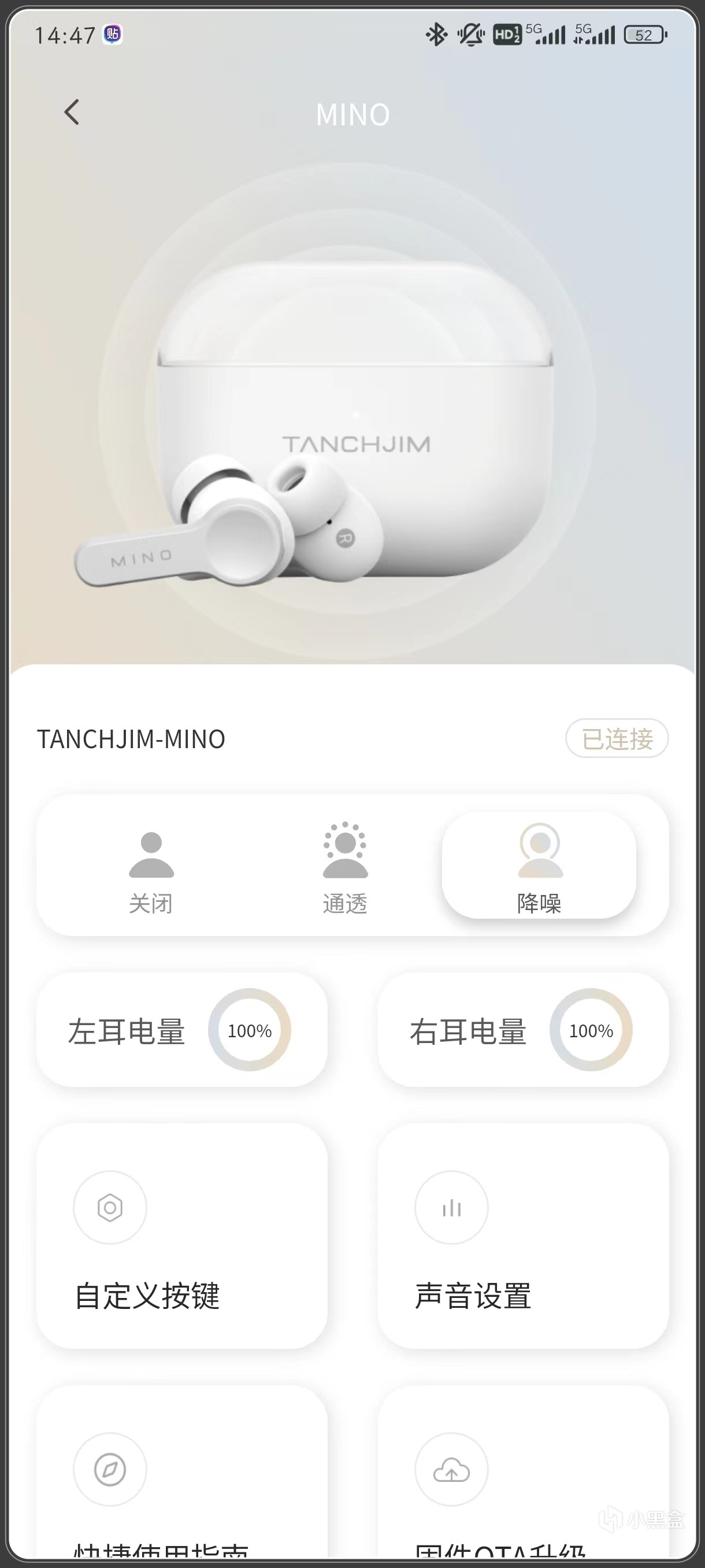Select the 降噪 noise cancelling mode
The width and height of the screenshot is (705, 1568).
pos(539,866)
